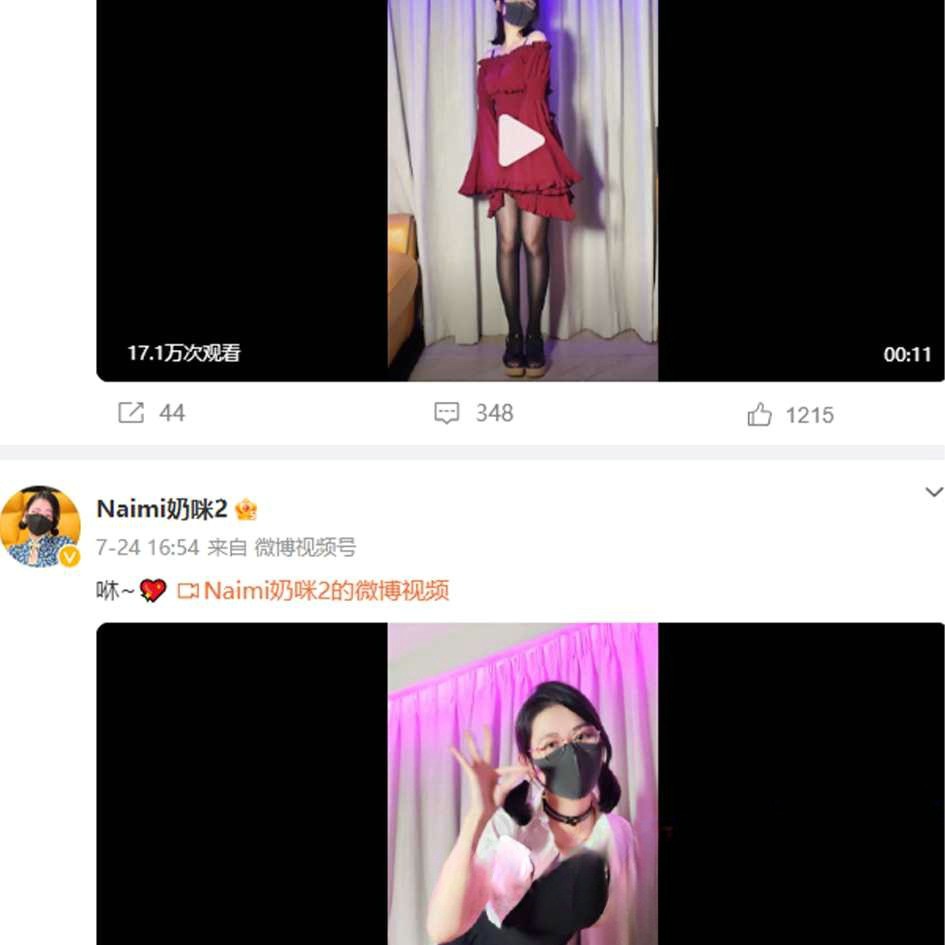Viewport: 945px width, 945px height.
Task: Tap the Naimi奶咪2 username
Action: coord(162,509)
